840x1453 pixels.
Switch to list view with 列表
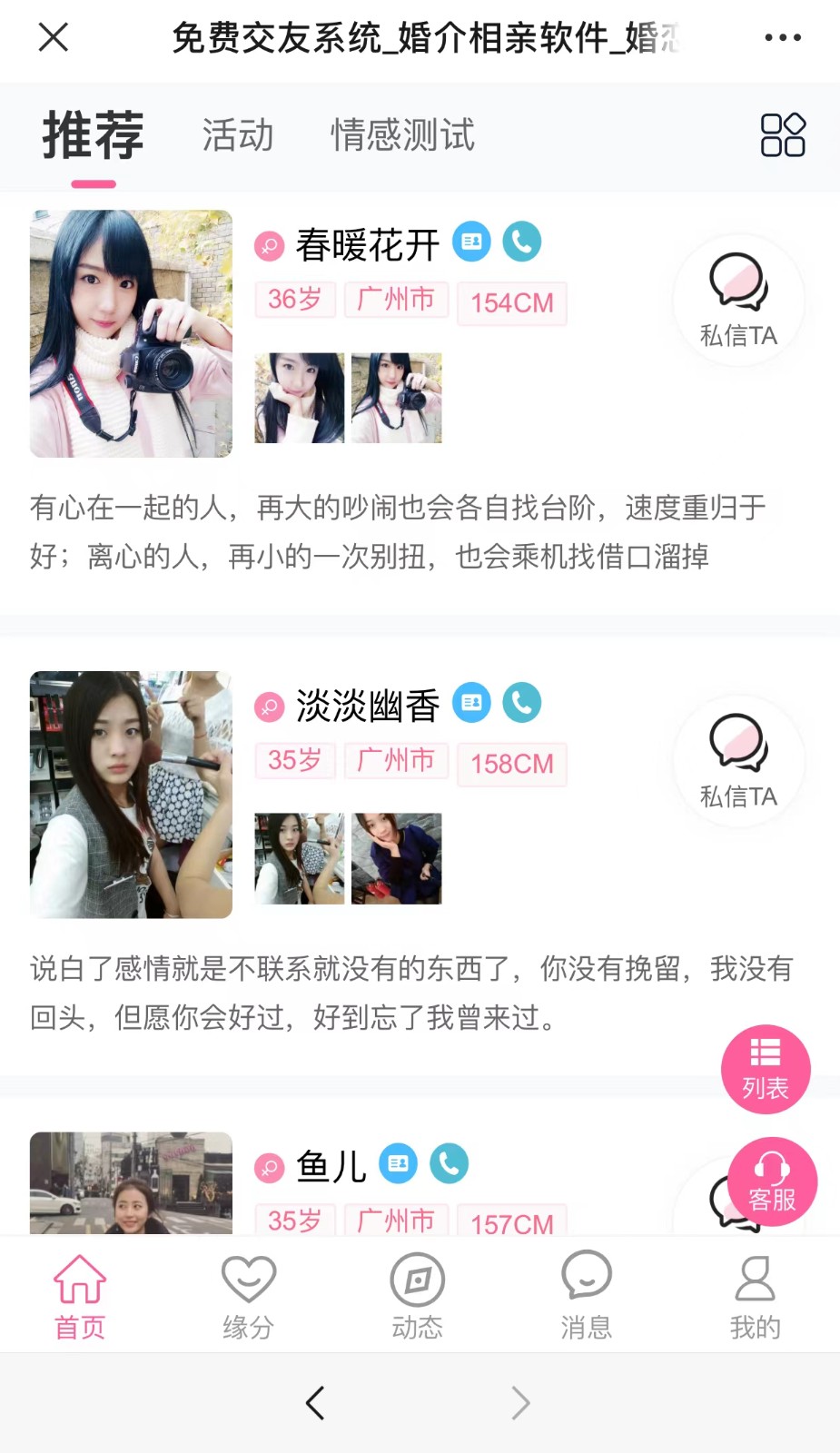point(766,1069)
